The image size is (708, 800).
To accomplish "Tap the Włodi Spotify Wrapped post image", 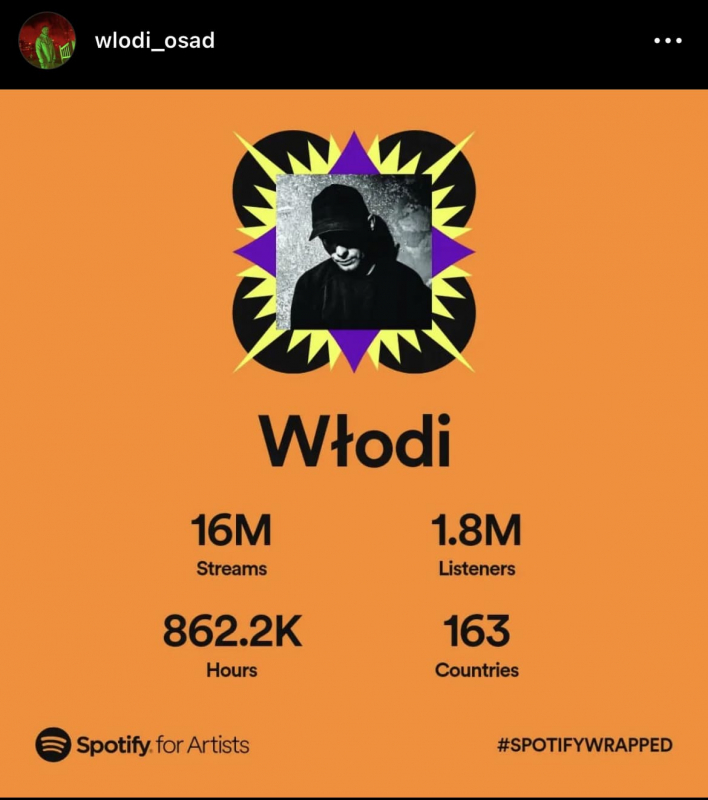I will (x=354, y=440).
